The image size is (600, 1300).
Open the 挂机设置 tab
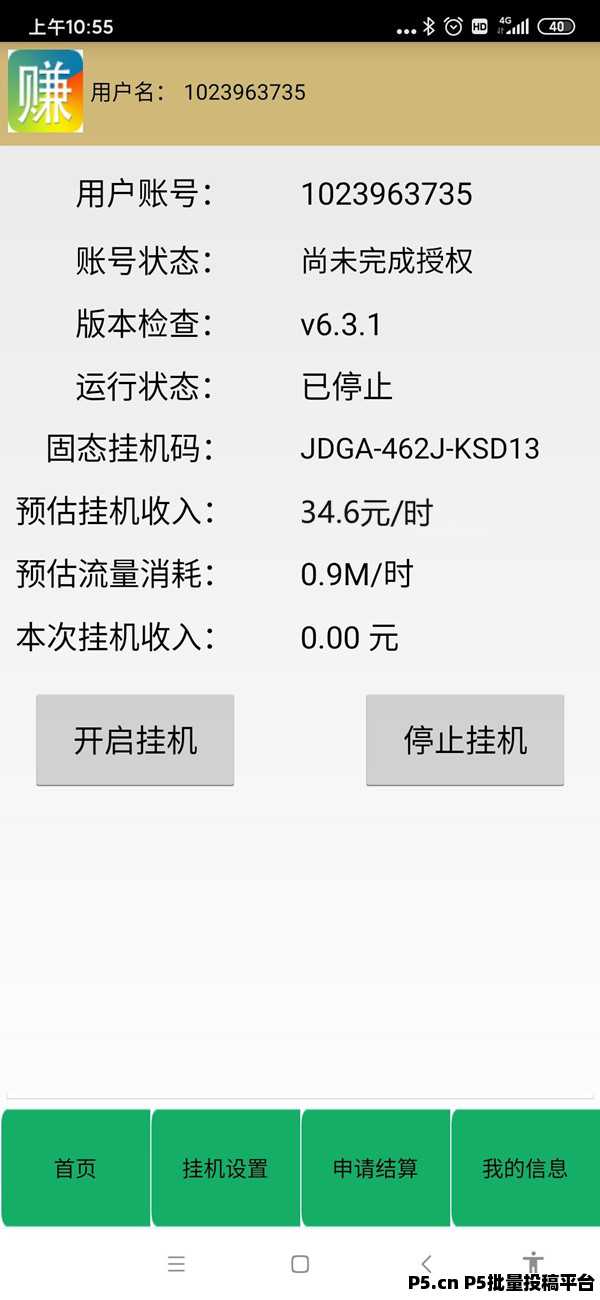[226, 1168]
